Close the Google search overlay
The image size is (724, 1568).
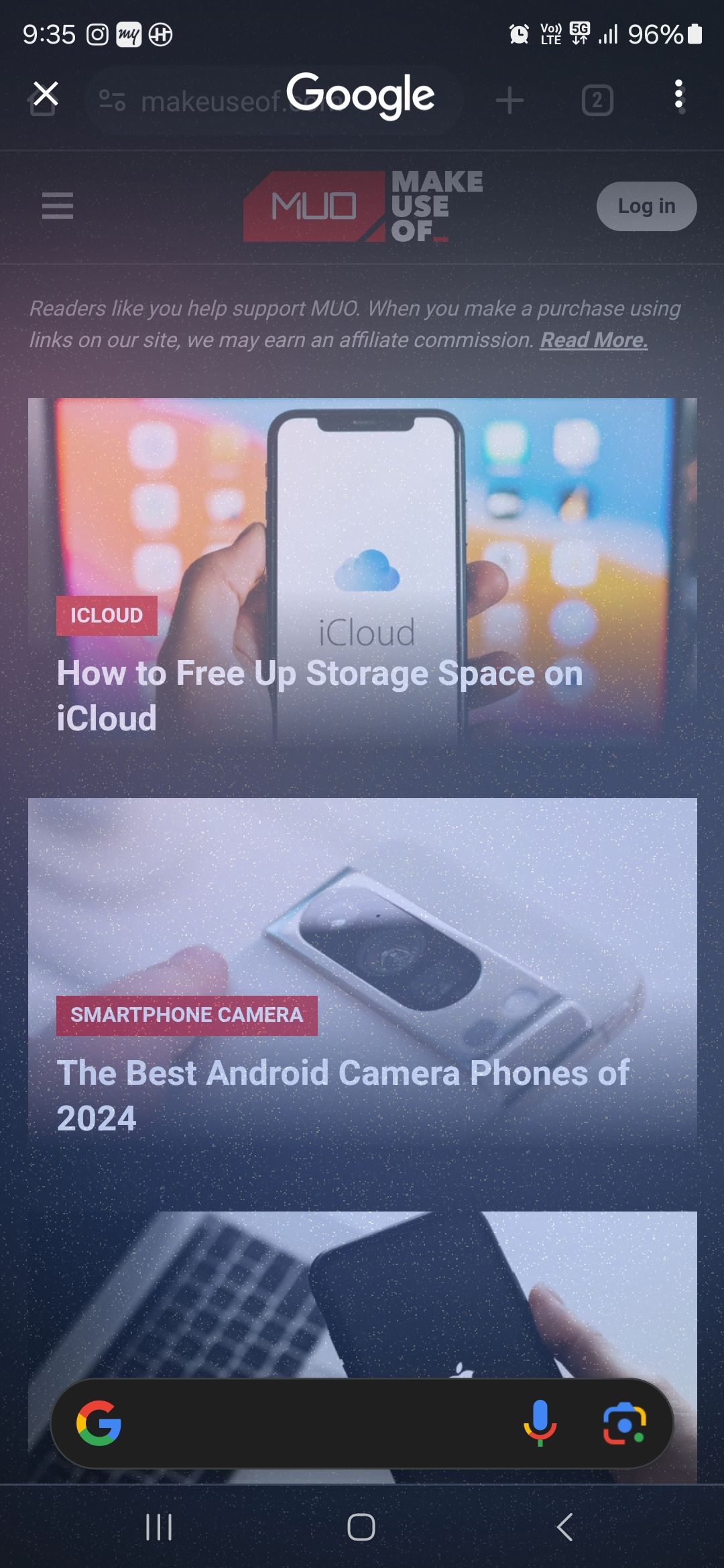point(46,94)
